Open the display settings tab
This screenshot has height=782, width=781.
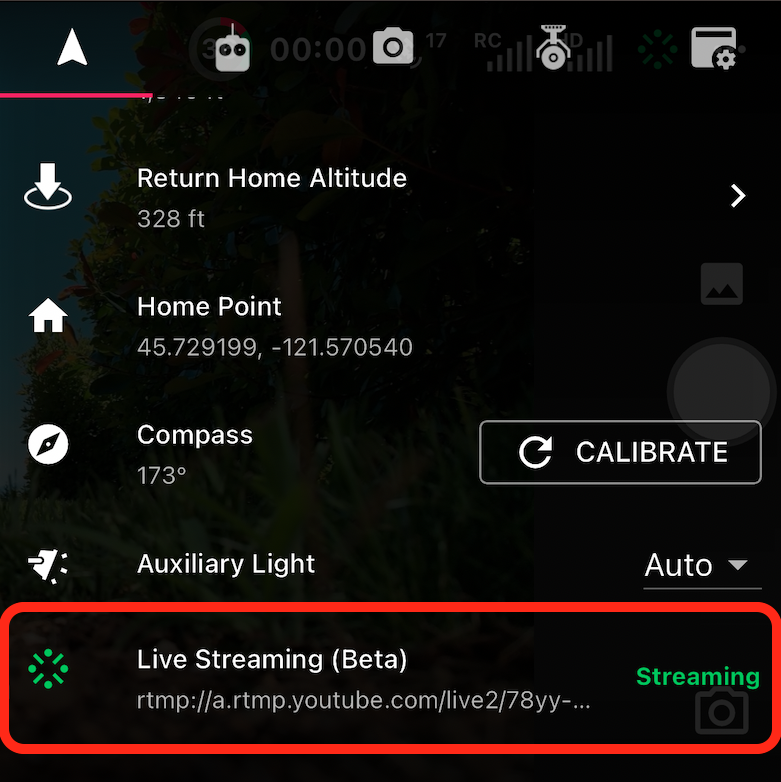click(x=714, y=47)
